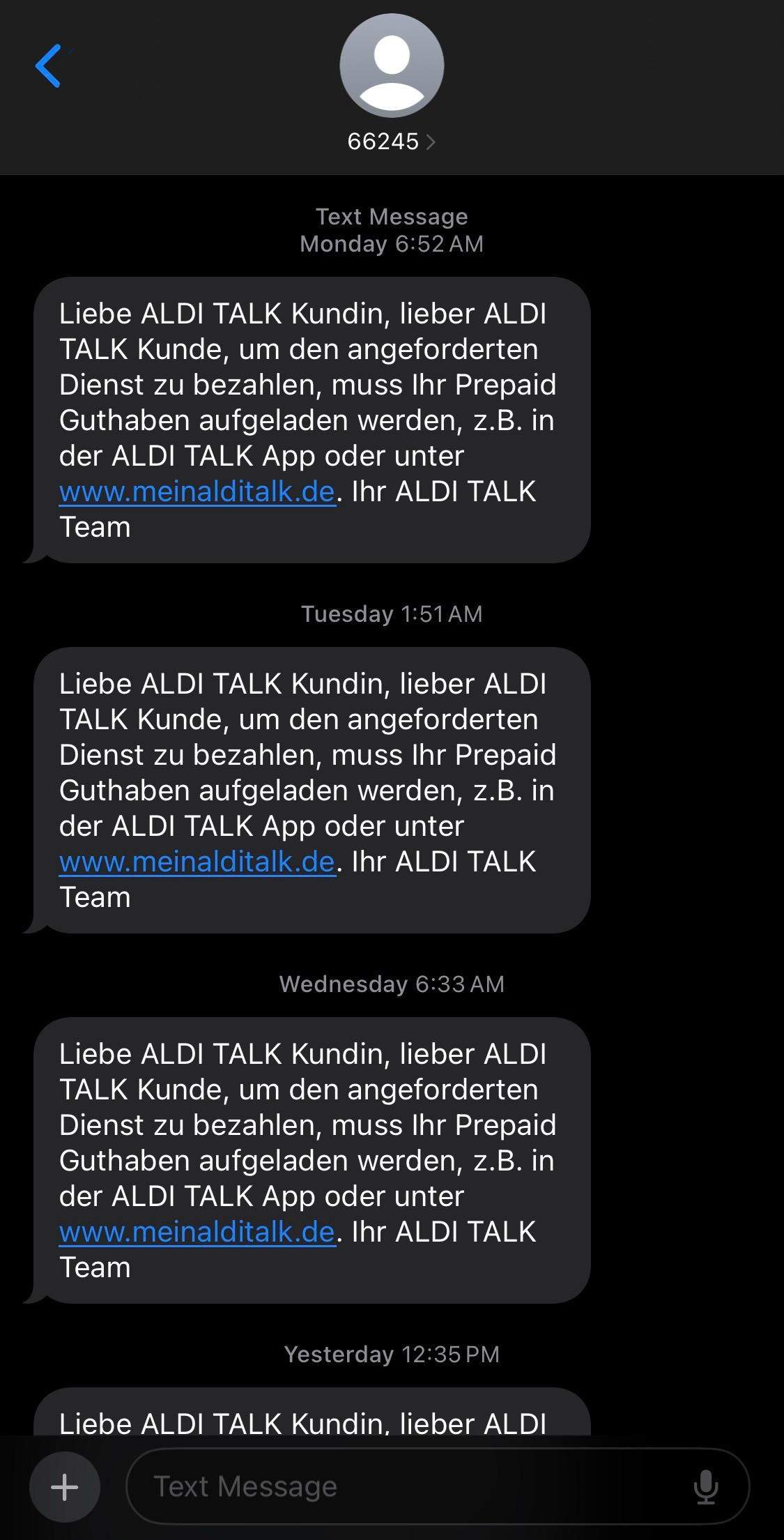Open contact details for 66245

click(x=391, y=142)
